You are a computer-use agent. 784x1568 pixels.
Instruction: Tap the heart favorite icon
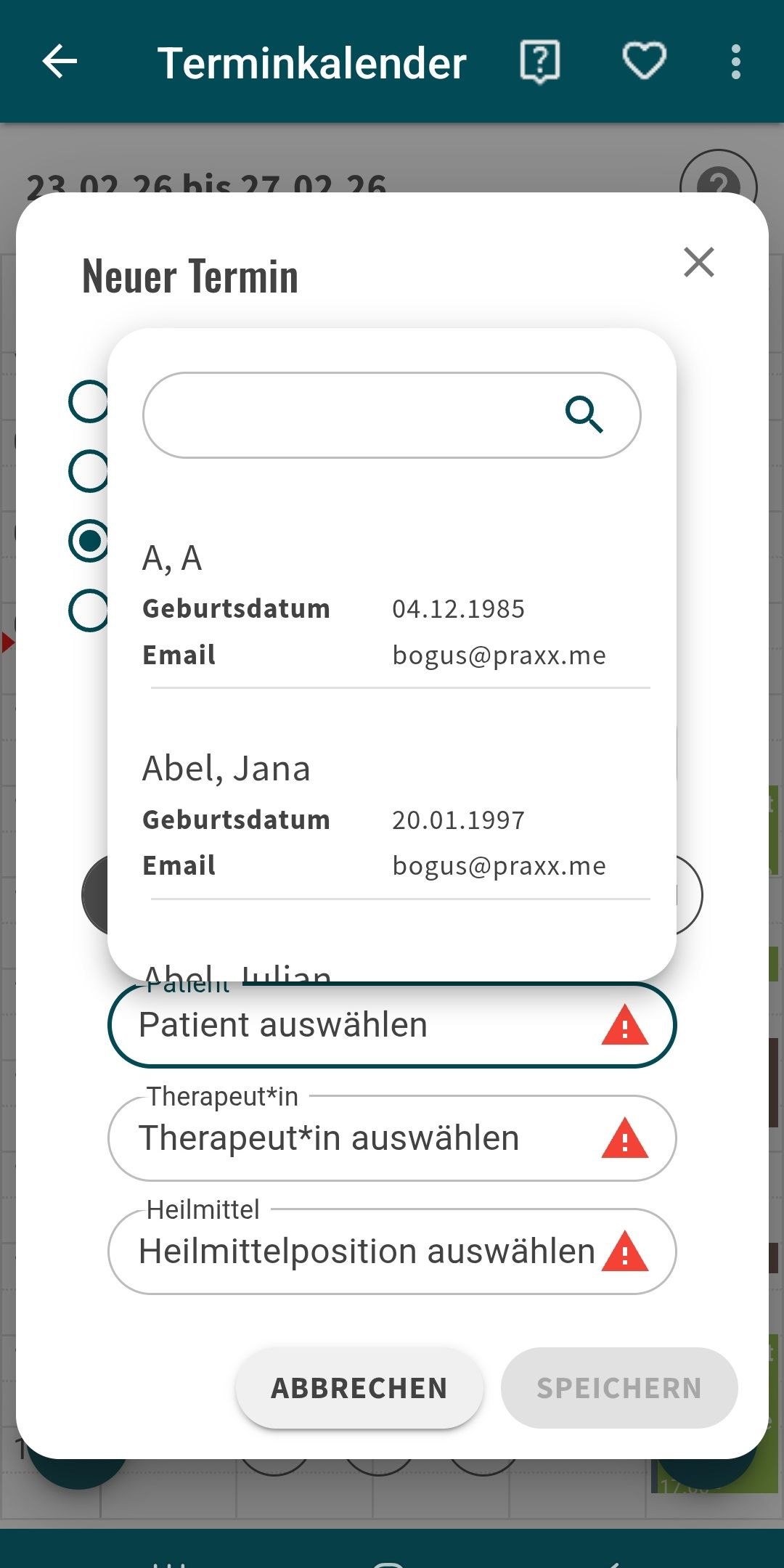[x=644, y=62]
